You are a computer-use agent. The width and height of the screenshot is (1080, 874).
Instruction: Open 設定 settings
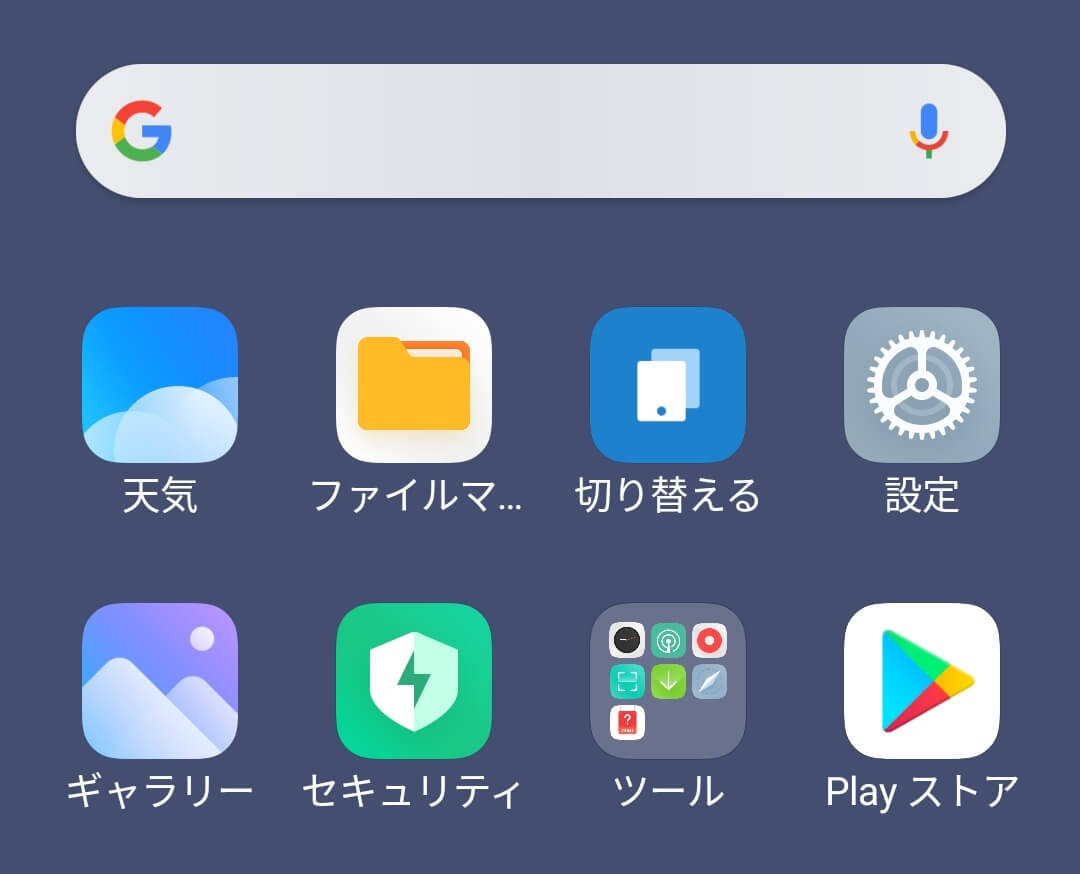click(922, 385)
